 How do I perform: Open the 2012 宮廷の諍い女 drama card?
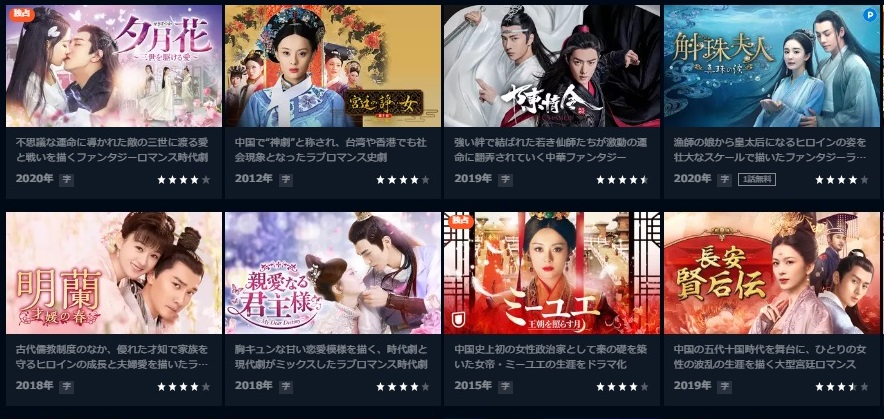tap(332, 65)
